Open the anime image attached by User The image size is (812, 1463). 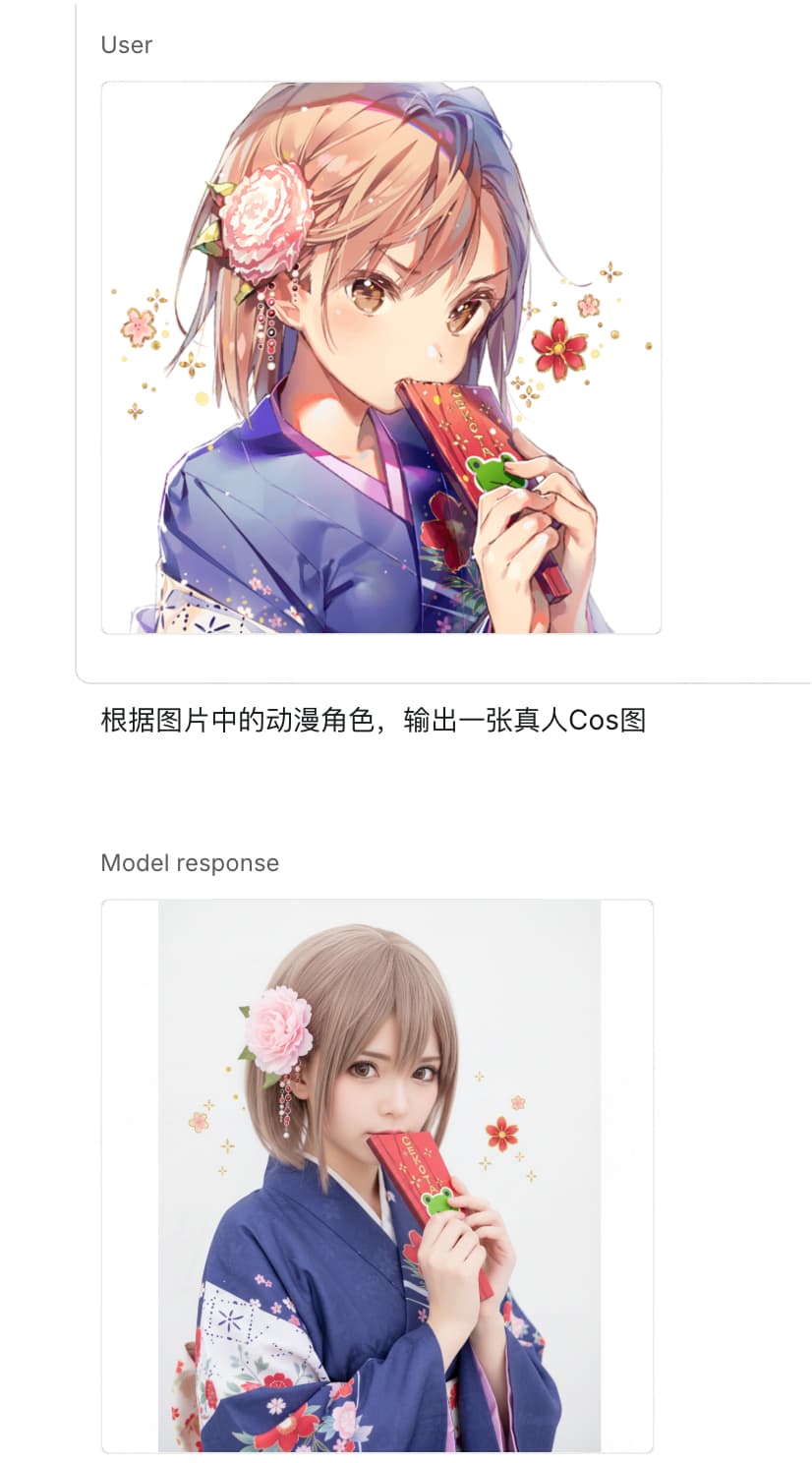(x=380, y=358)
